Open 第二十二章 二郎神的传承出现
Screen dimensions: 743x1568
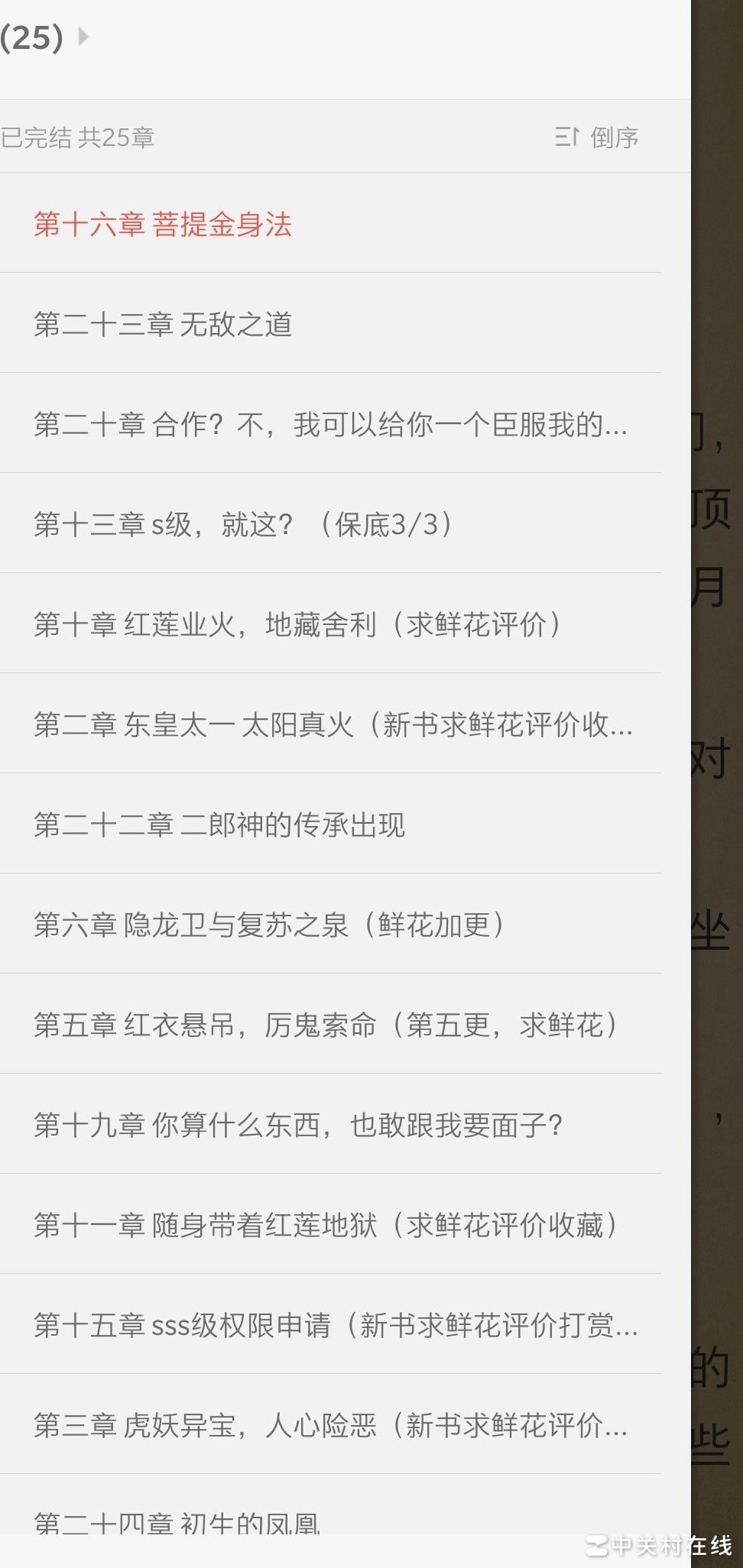coord(219,825)
